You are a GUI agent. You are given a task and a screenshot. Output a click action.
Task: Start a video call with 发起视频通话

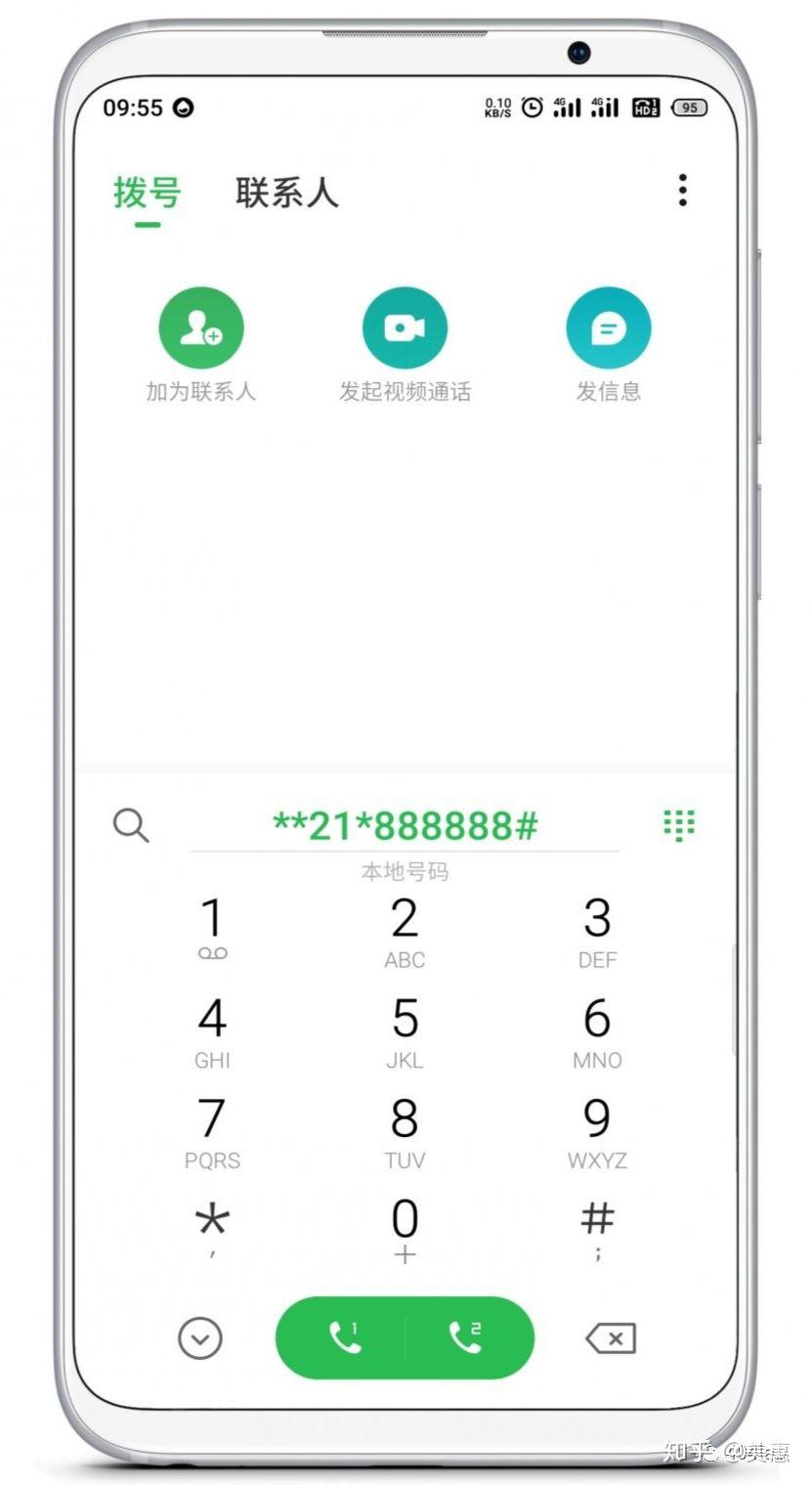tap(405, 328)
